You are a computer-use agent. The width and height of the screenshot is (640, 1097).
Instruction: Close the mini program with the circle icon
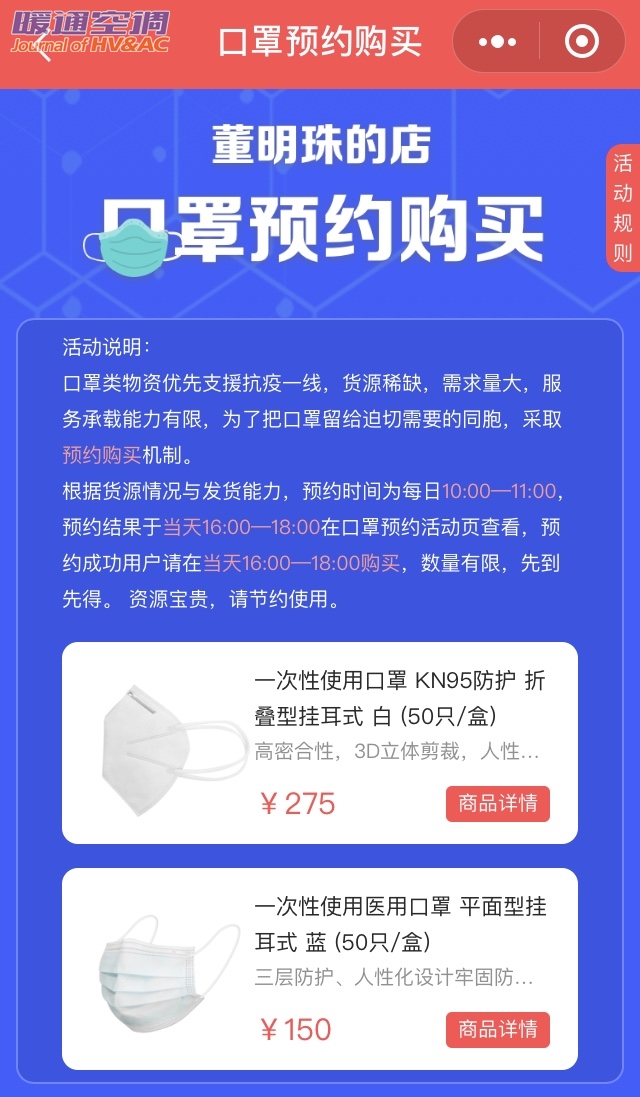[x=581, y=42]
